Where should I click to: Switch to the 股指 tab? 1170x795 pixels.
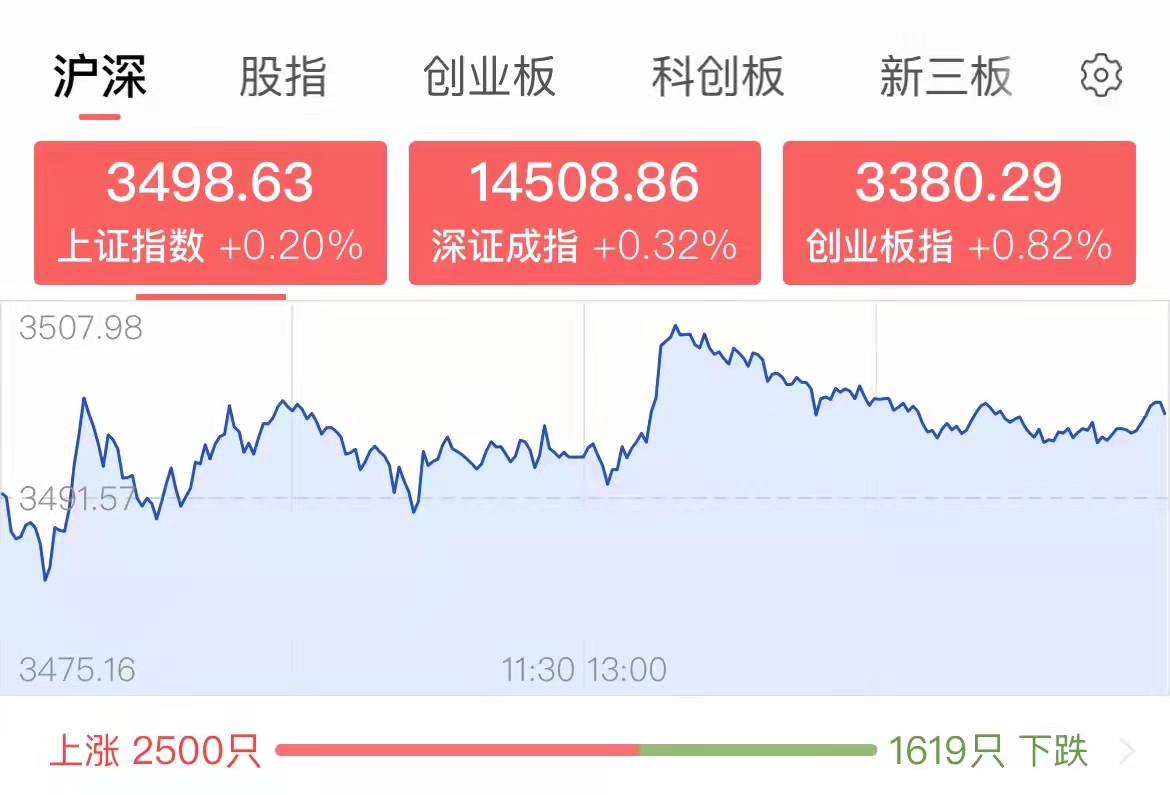coord(283,77)
